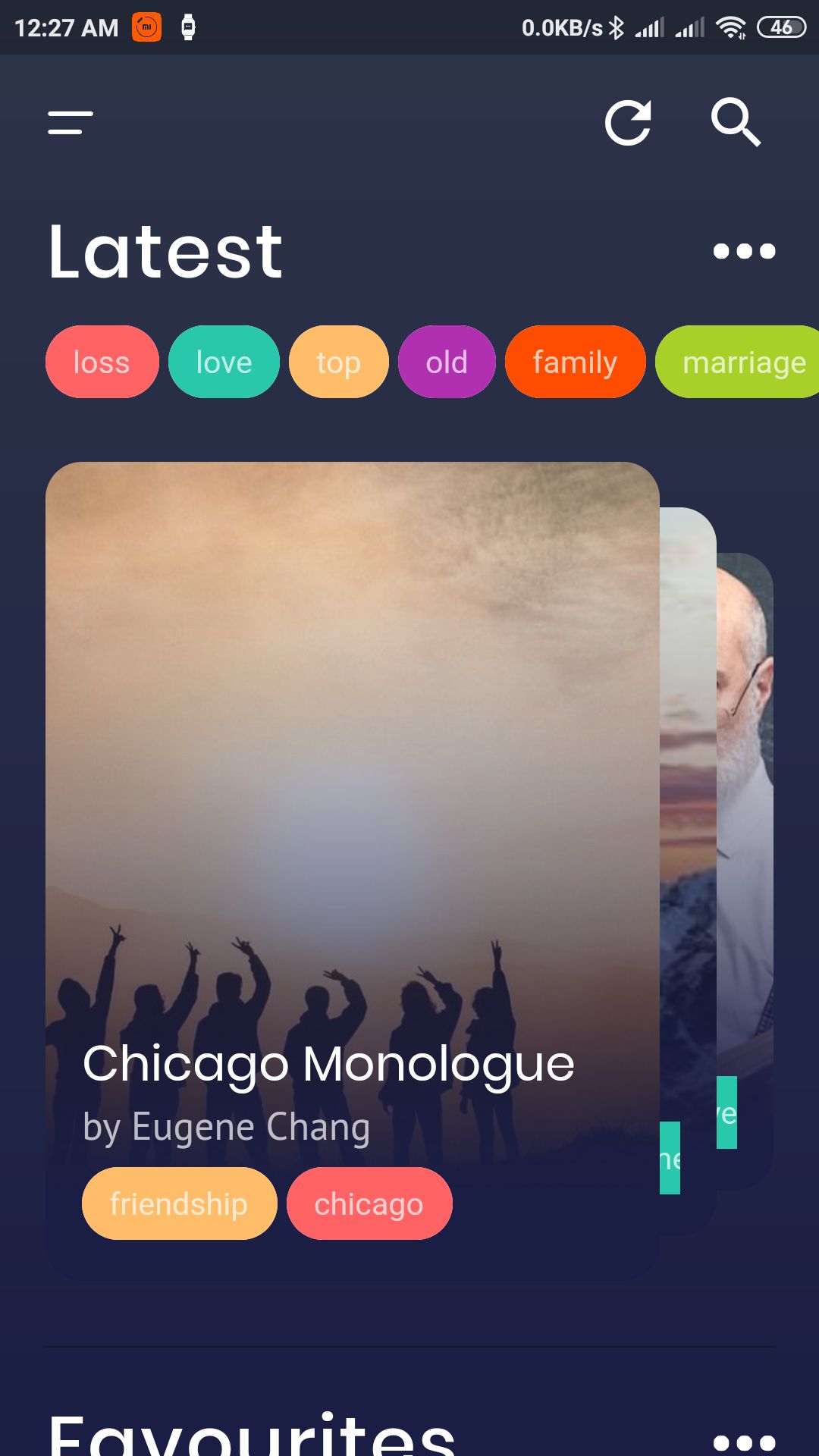
Task: Select the family tag chip
Action: click(x=575, y=362)
